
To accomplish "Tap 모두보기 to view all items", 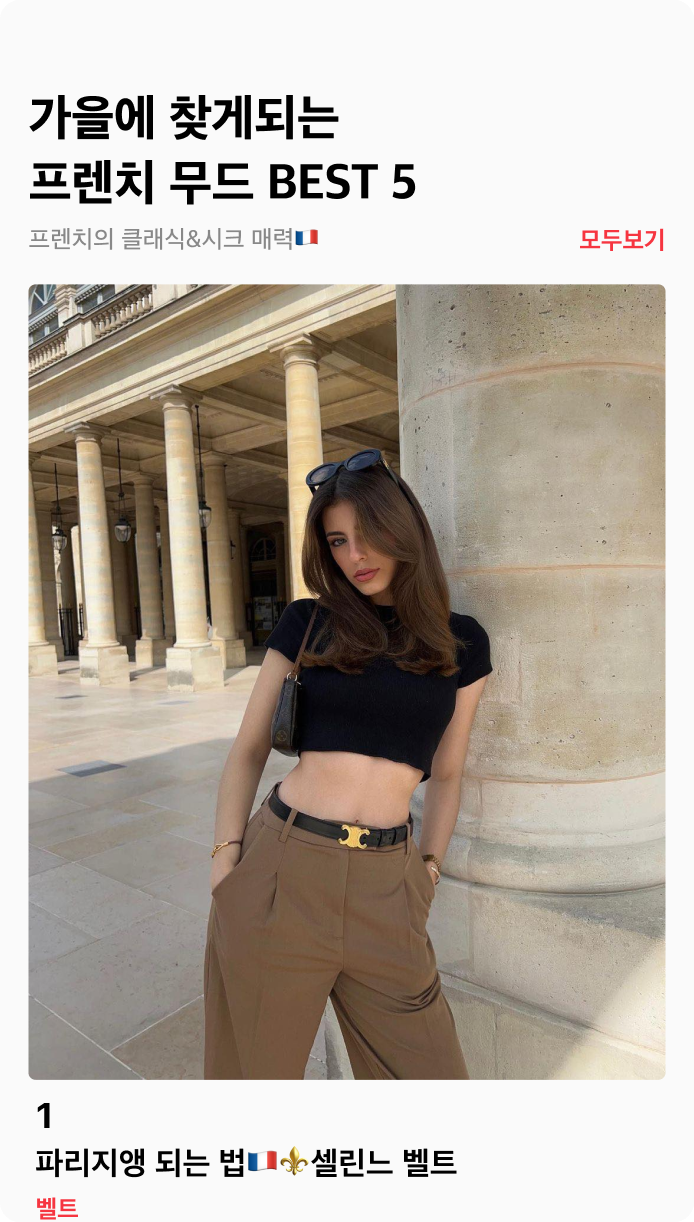I will (x=621, y=240).
